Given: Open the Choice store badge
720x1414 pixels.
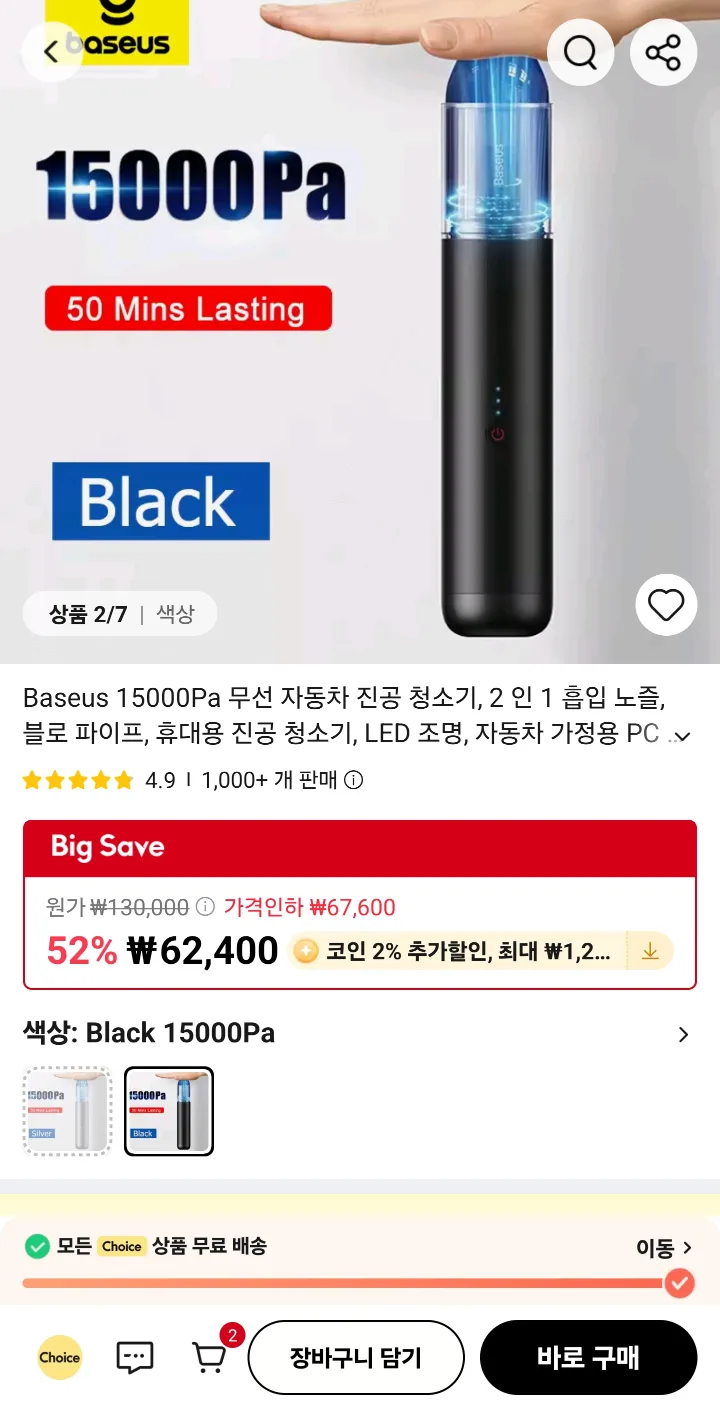Looking at the screenshot, I should 59,1357.
